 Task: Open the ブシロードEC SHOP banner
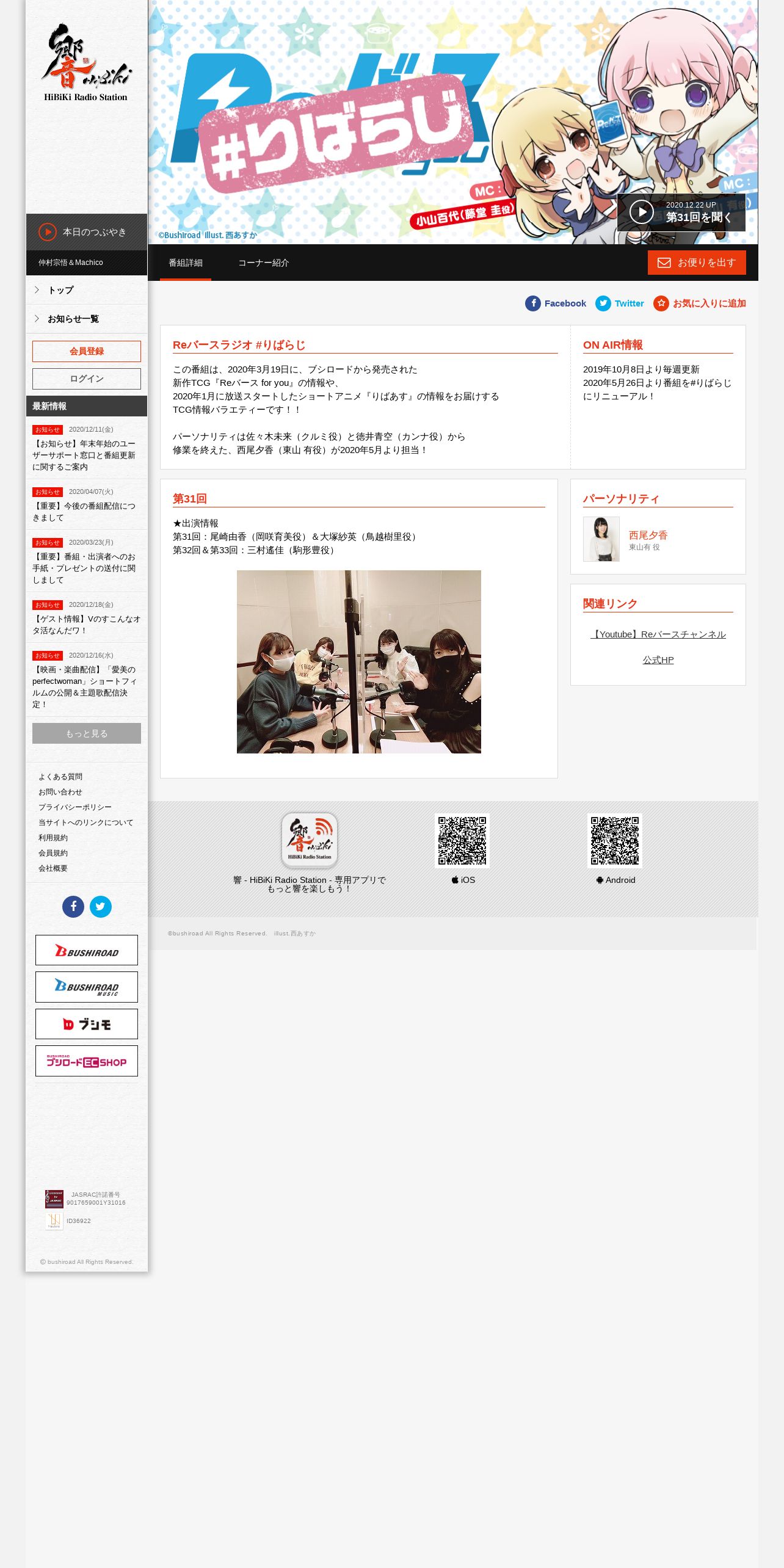click(x=87, y=1061)
